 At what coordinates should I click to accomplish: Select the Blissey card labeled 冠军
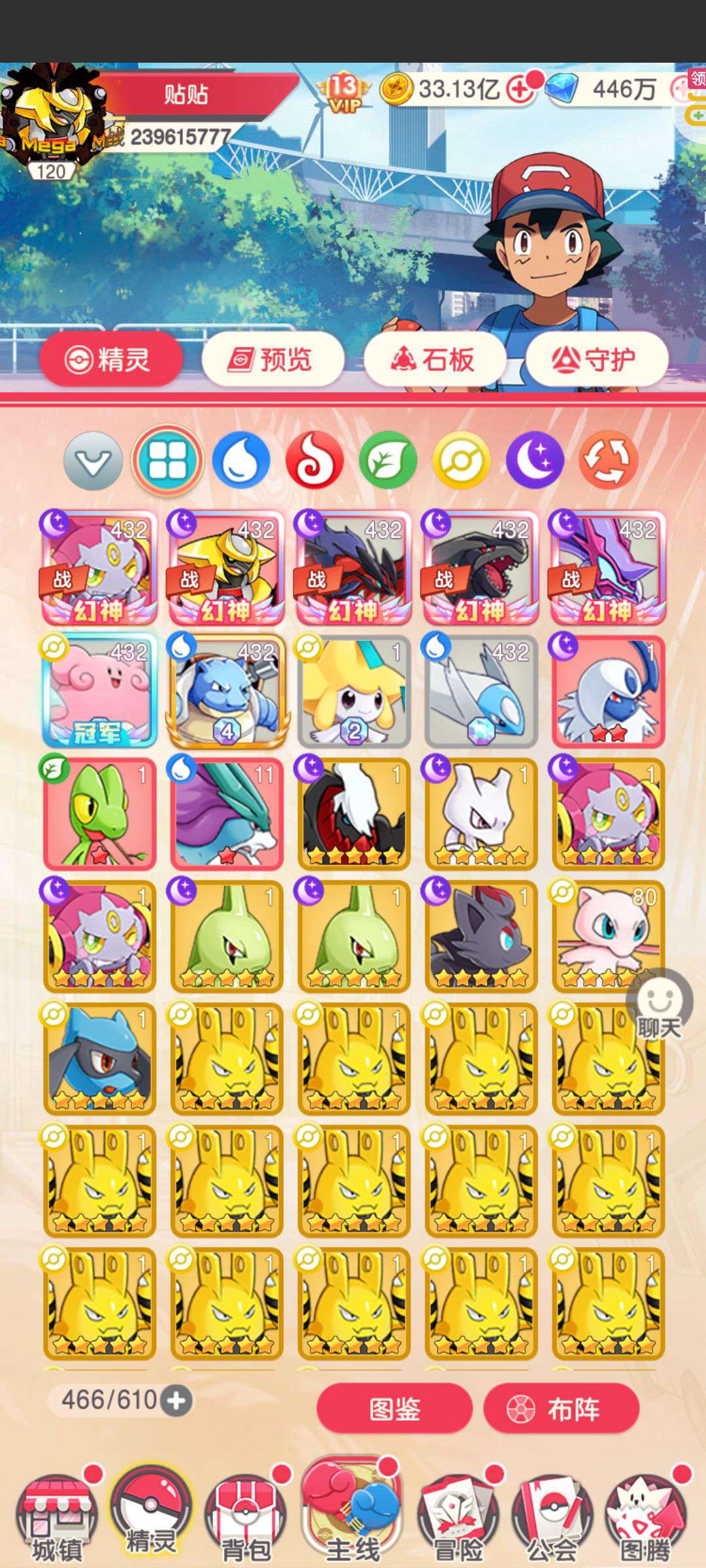coord(99,691)
